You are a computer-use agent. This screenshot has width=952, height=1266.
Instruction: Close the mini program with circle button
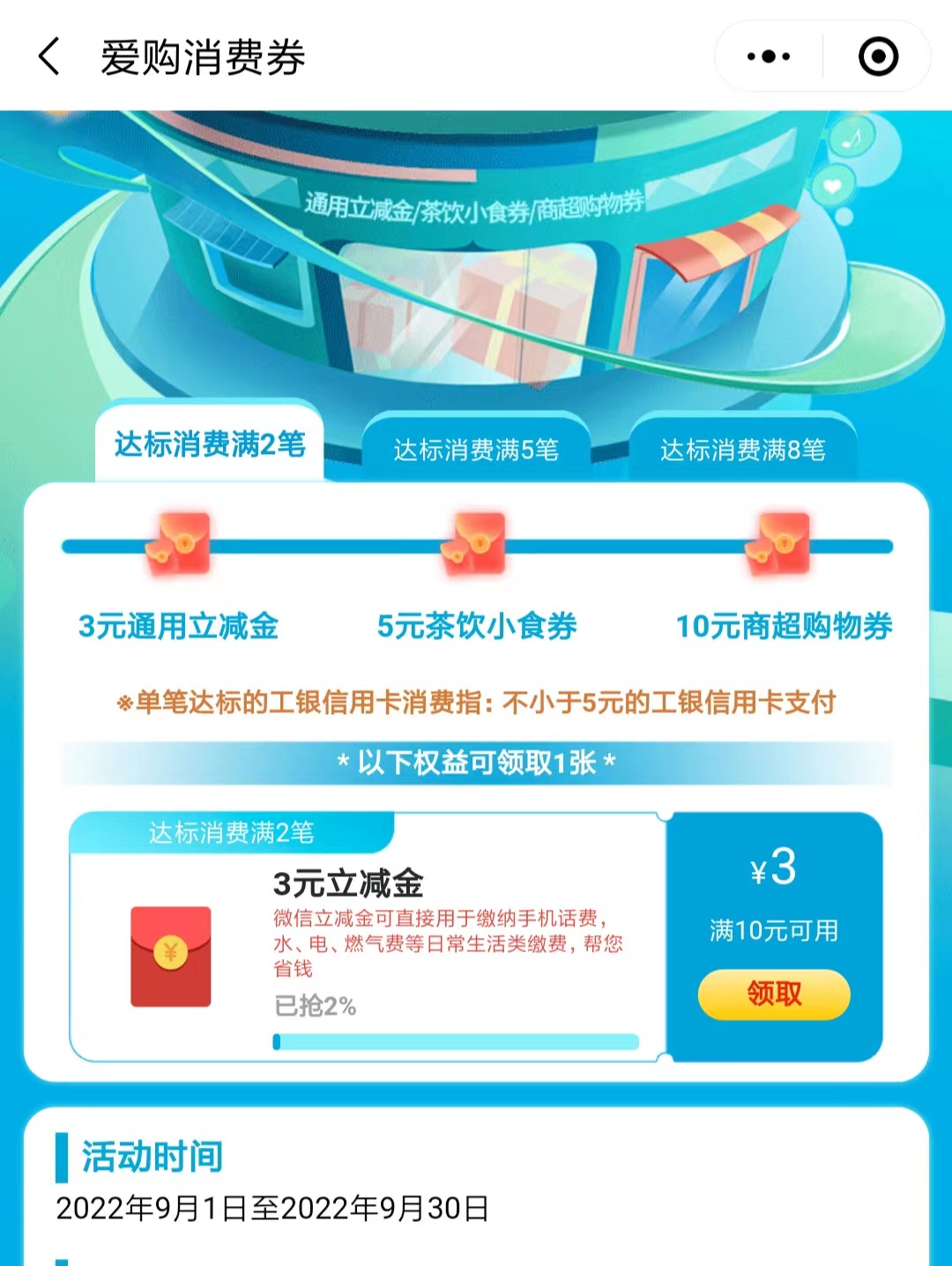point(878,57)
